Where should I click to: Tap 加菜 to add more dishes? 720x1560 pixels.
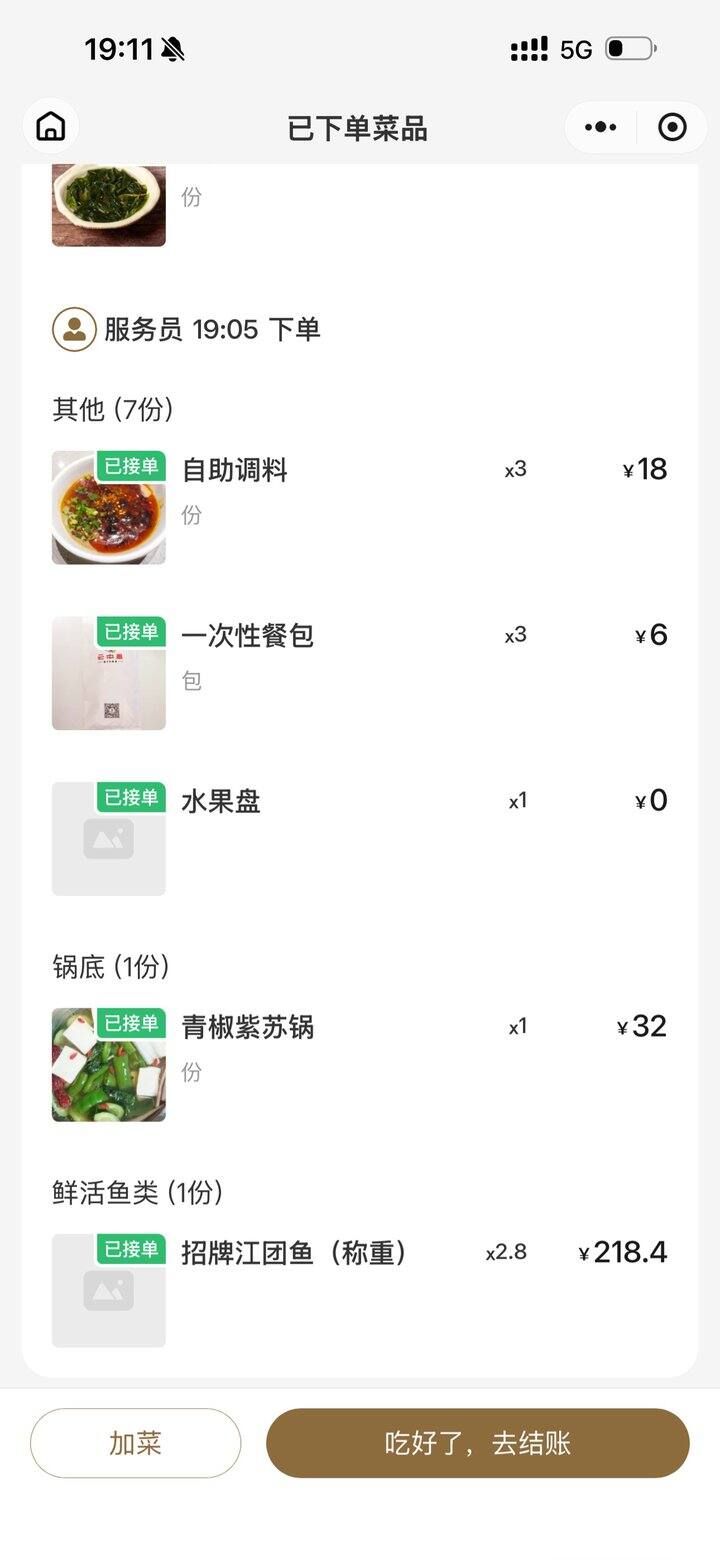[135, 1443]
